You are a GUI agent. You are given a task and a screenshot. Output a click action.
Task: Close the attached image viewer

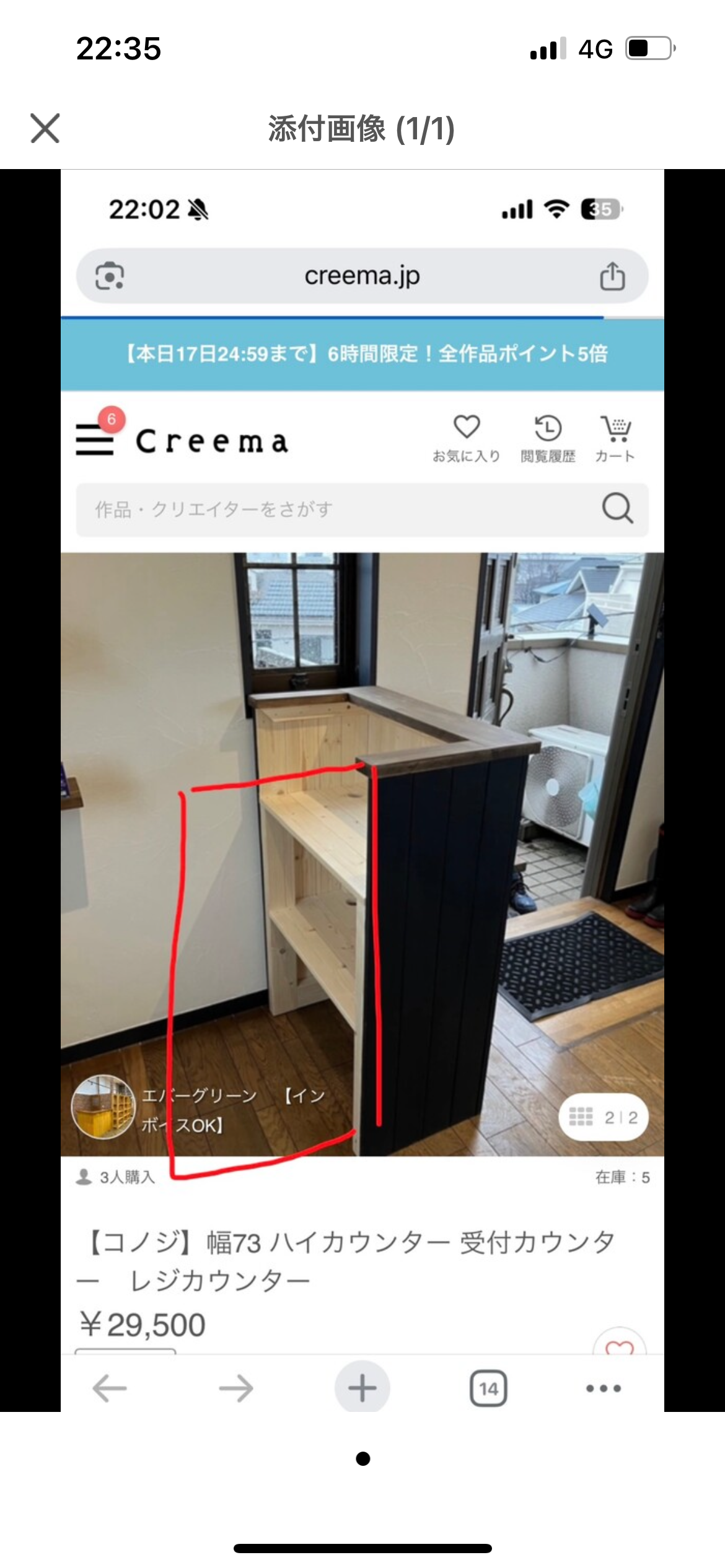(x=45, y=128)
